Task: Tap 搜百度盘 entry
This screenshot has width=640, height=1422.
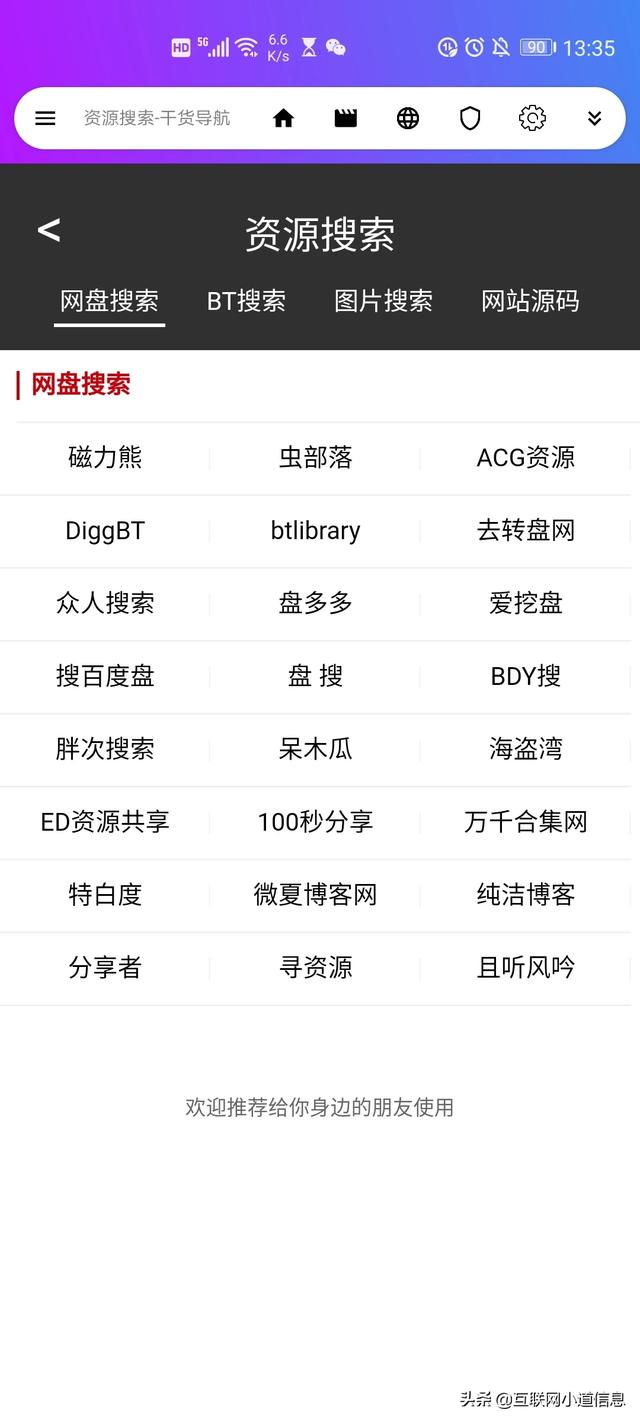Action: (x=105, y=677)
